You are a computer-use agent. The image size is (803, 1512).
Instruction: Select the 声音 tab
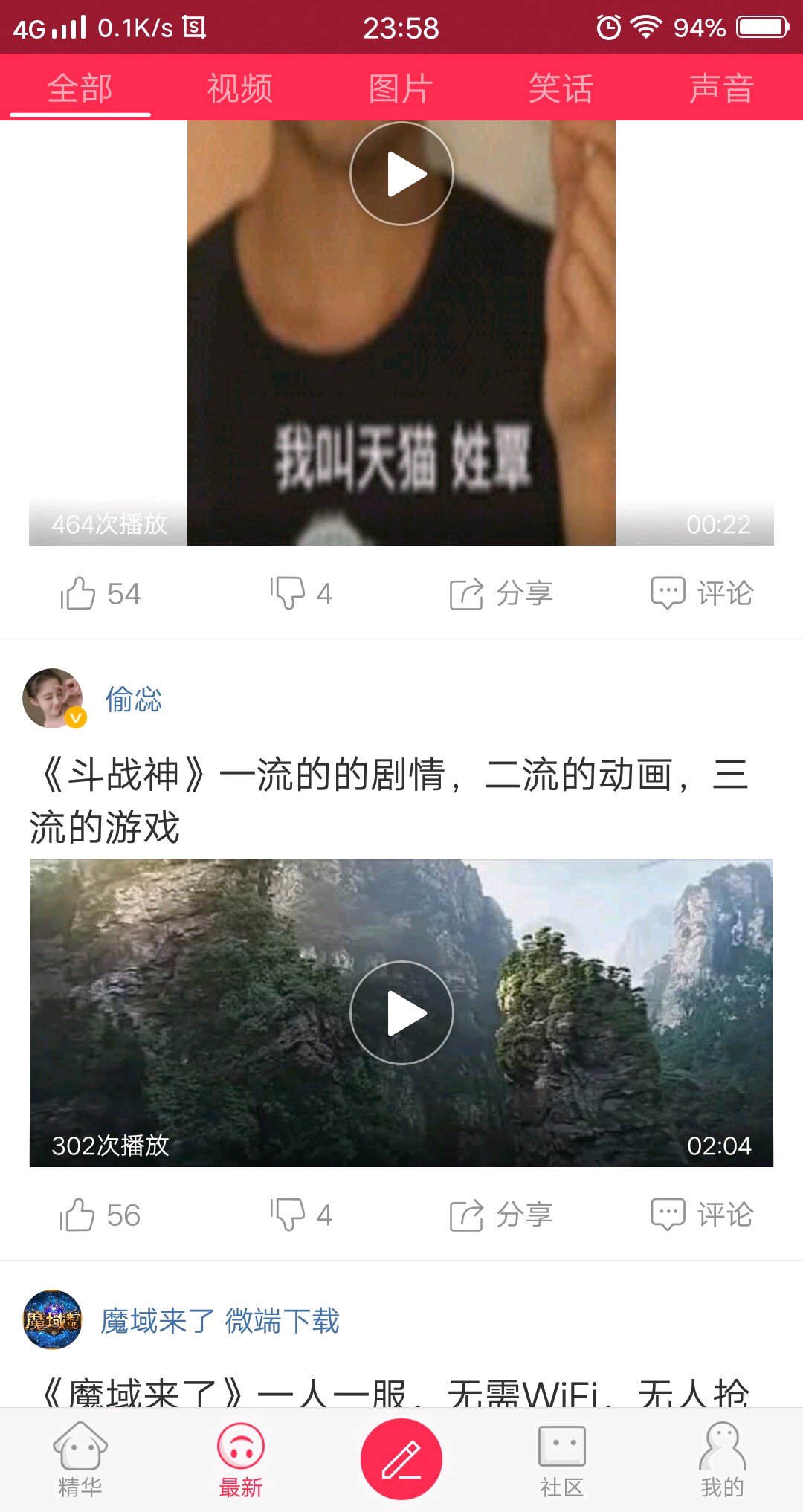point(721,88)
